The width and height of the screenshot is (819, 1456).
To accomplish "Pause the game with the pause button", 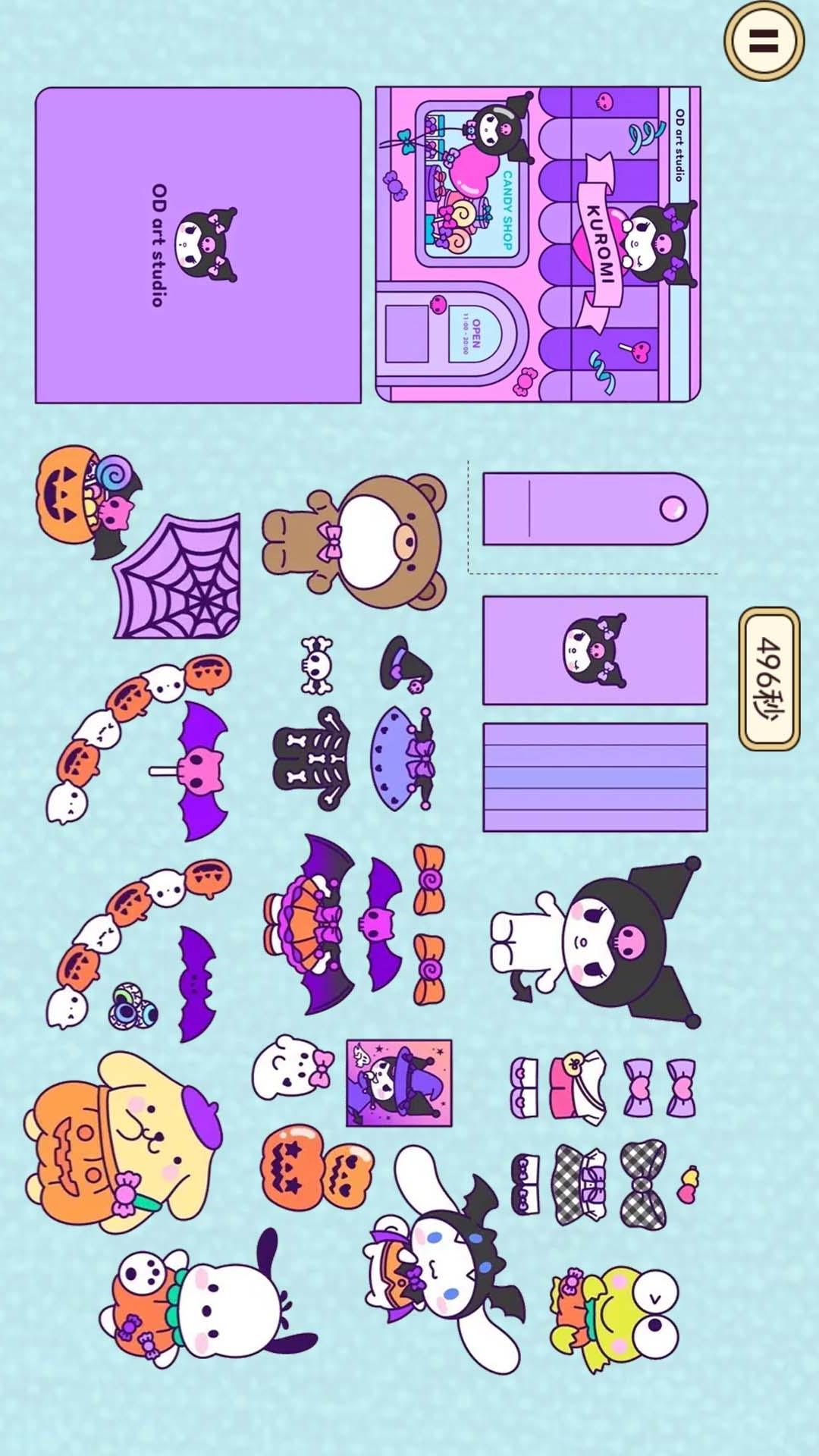I will pos(764,40).
